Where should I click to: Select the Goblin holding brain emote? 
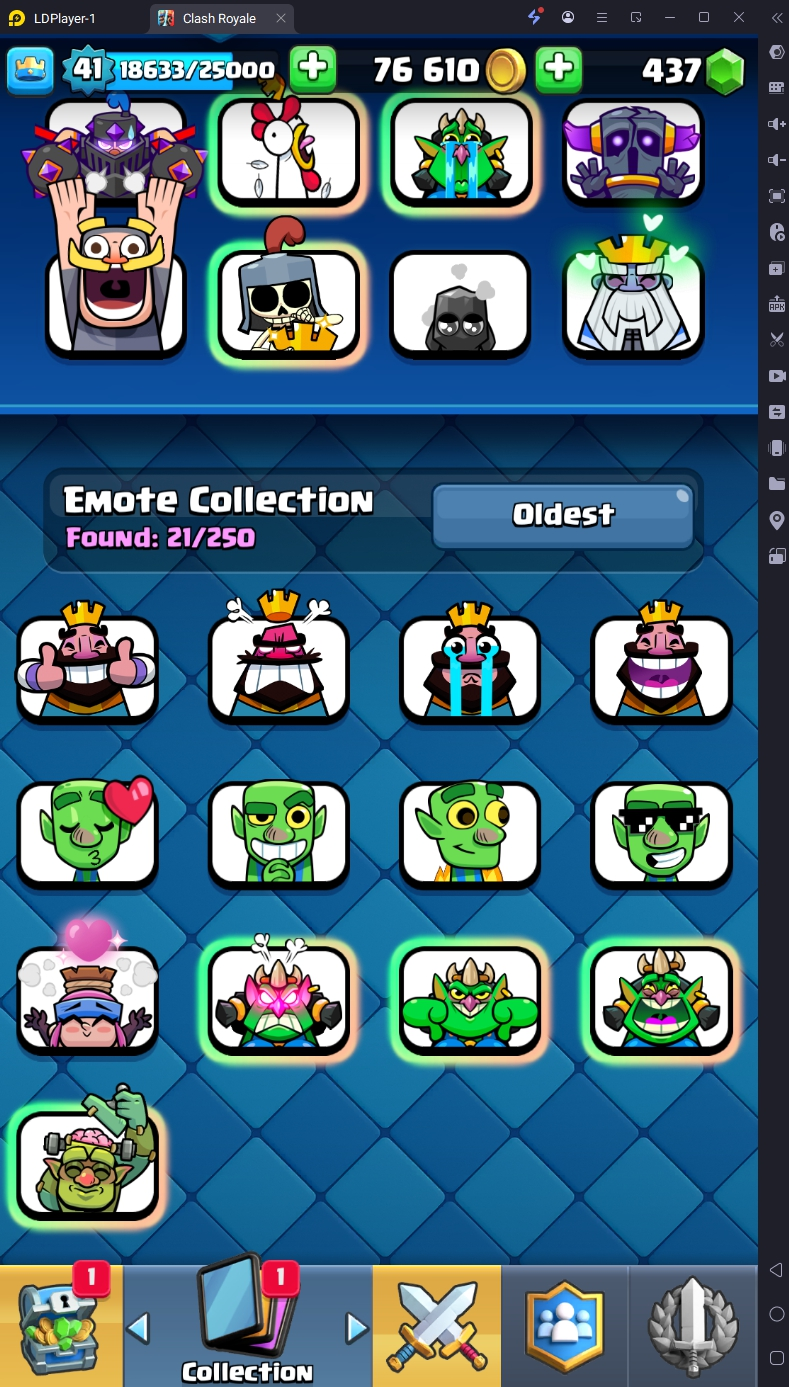pyautogui.click(x=87, y=1162)
